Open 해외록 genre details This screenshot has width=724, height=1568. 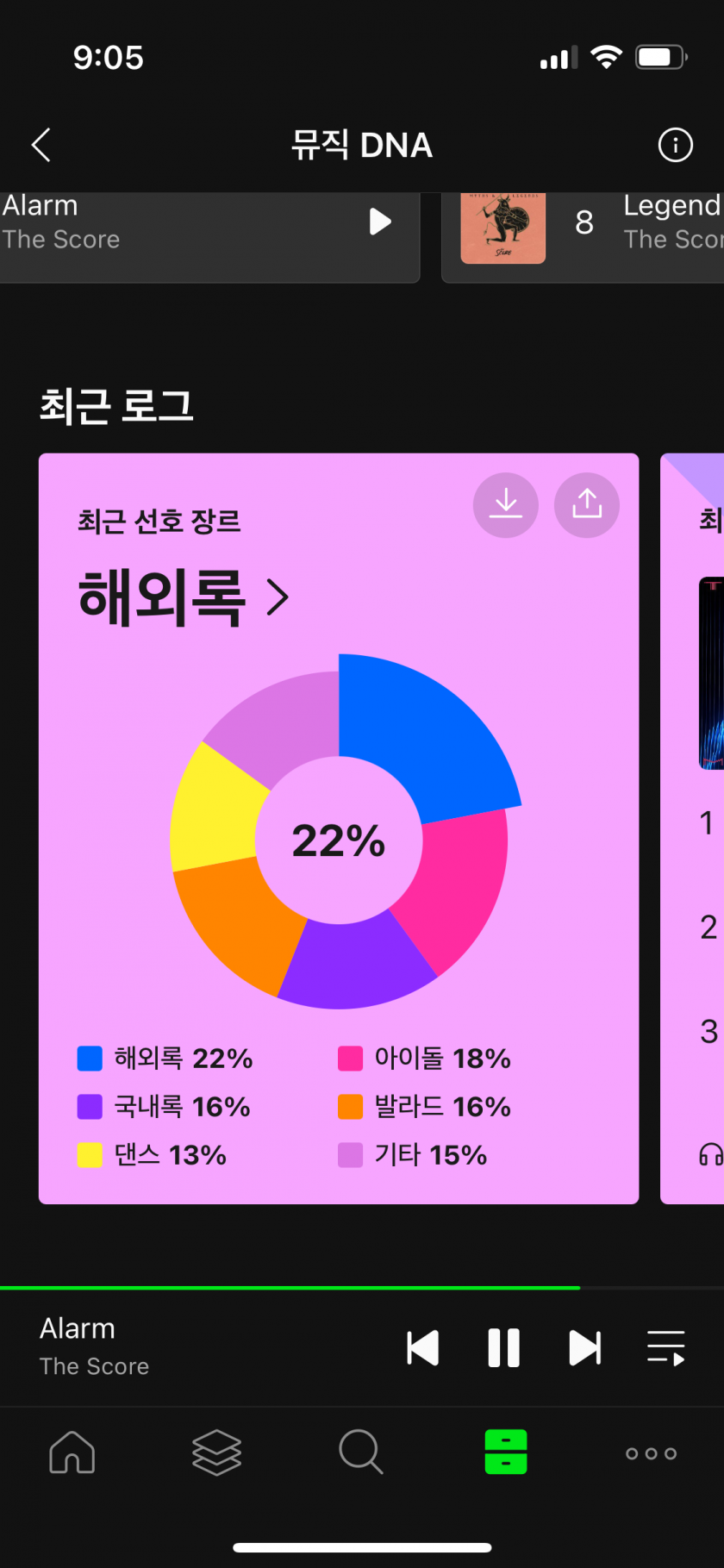[184, 597]
